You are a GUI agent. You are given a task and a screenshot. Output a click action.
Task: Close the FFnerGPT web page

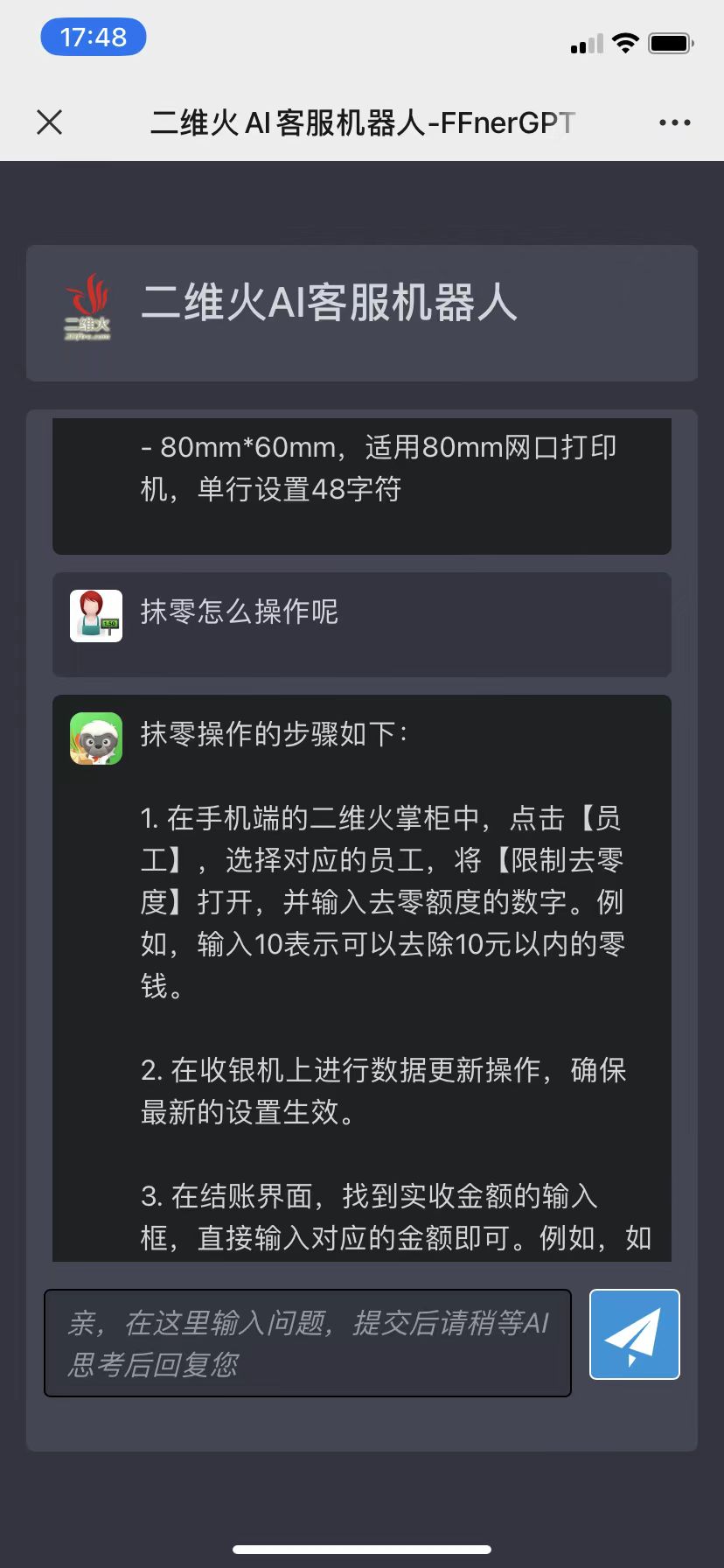coord(50,122)
